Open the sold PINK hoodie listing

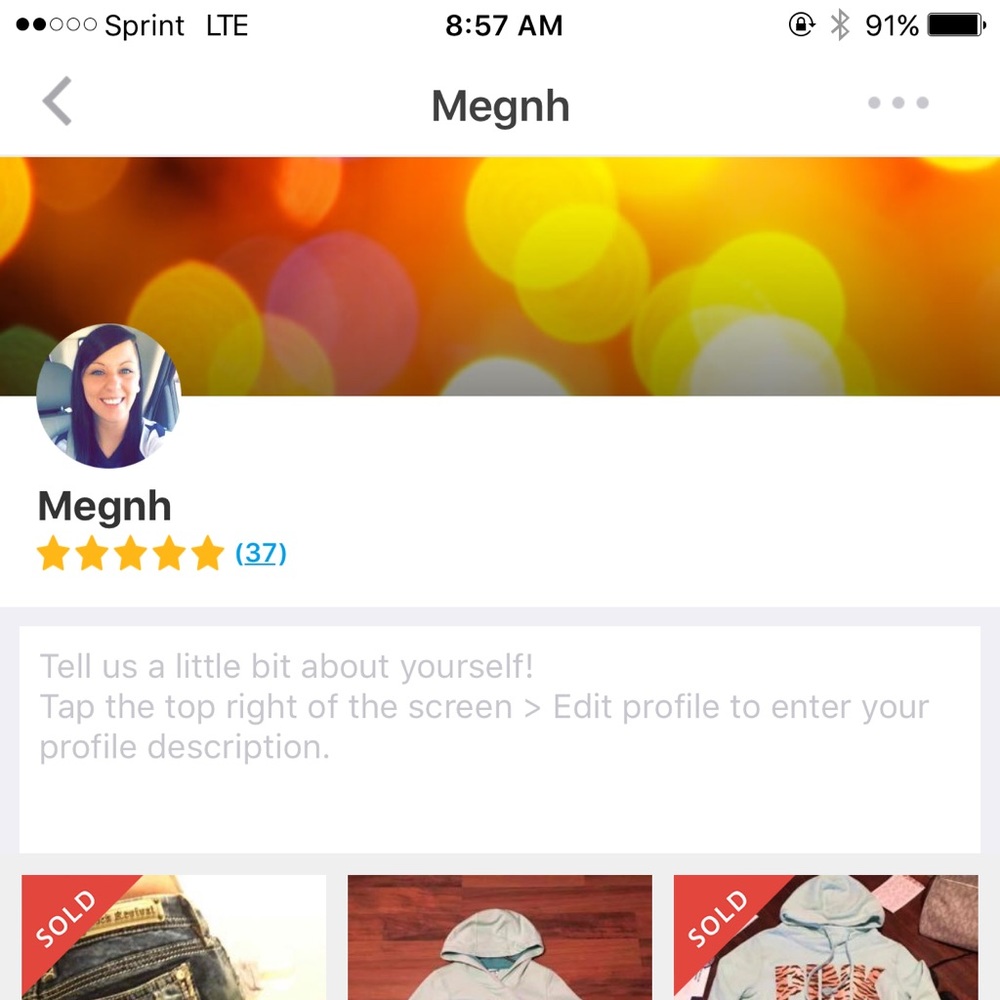pos(826,938)
